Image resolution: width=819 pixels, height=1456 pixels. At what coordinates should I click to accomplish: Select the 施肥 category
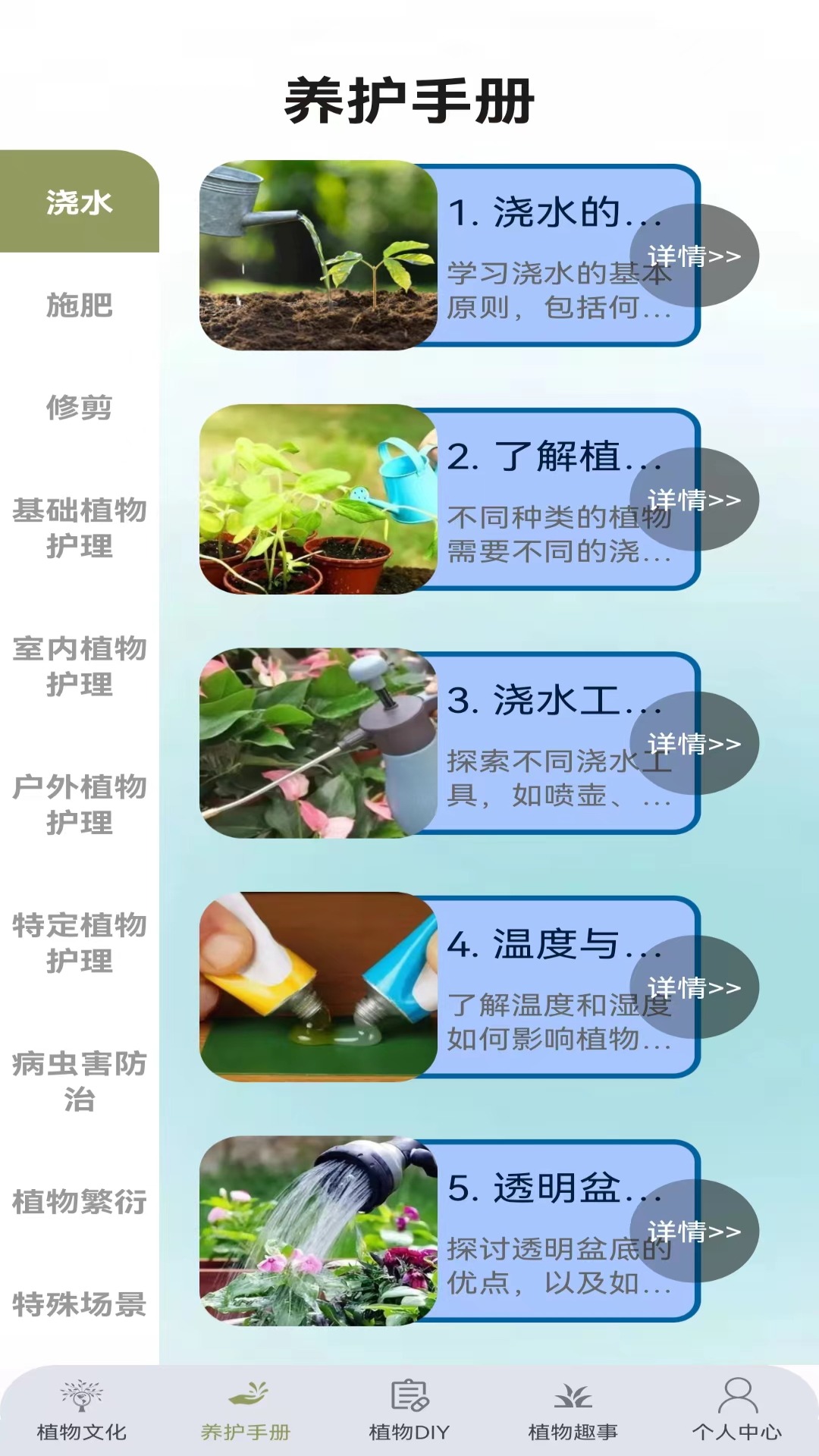[80, 305]
